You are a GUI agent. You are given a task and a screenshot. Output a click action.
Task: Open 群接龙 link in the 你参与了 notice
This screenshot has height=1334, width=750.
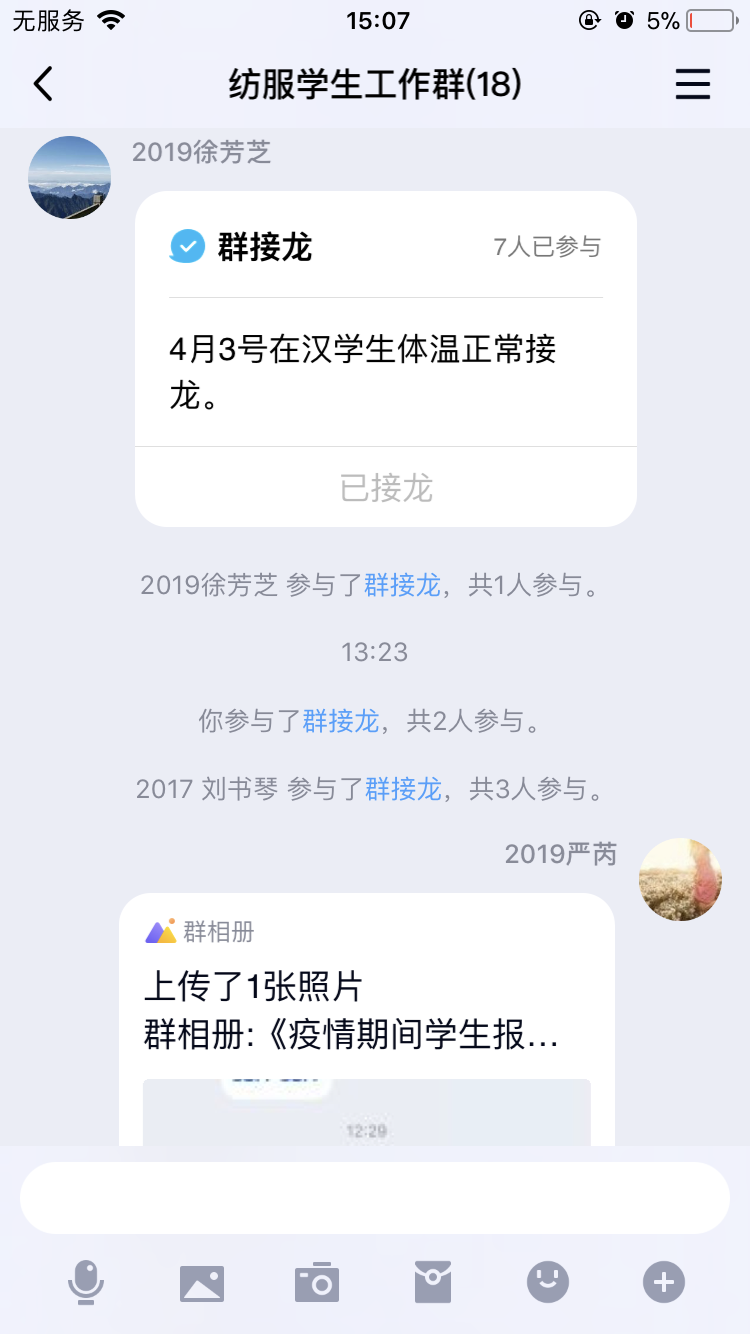pos(341,721)
